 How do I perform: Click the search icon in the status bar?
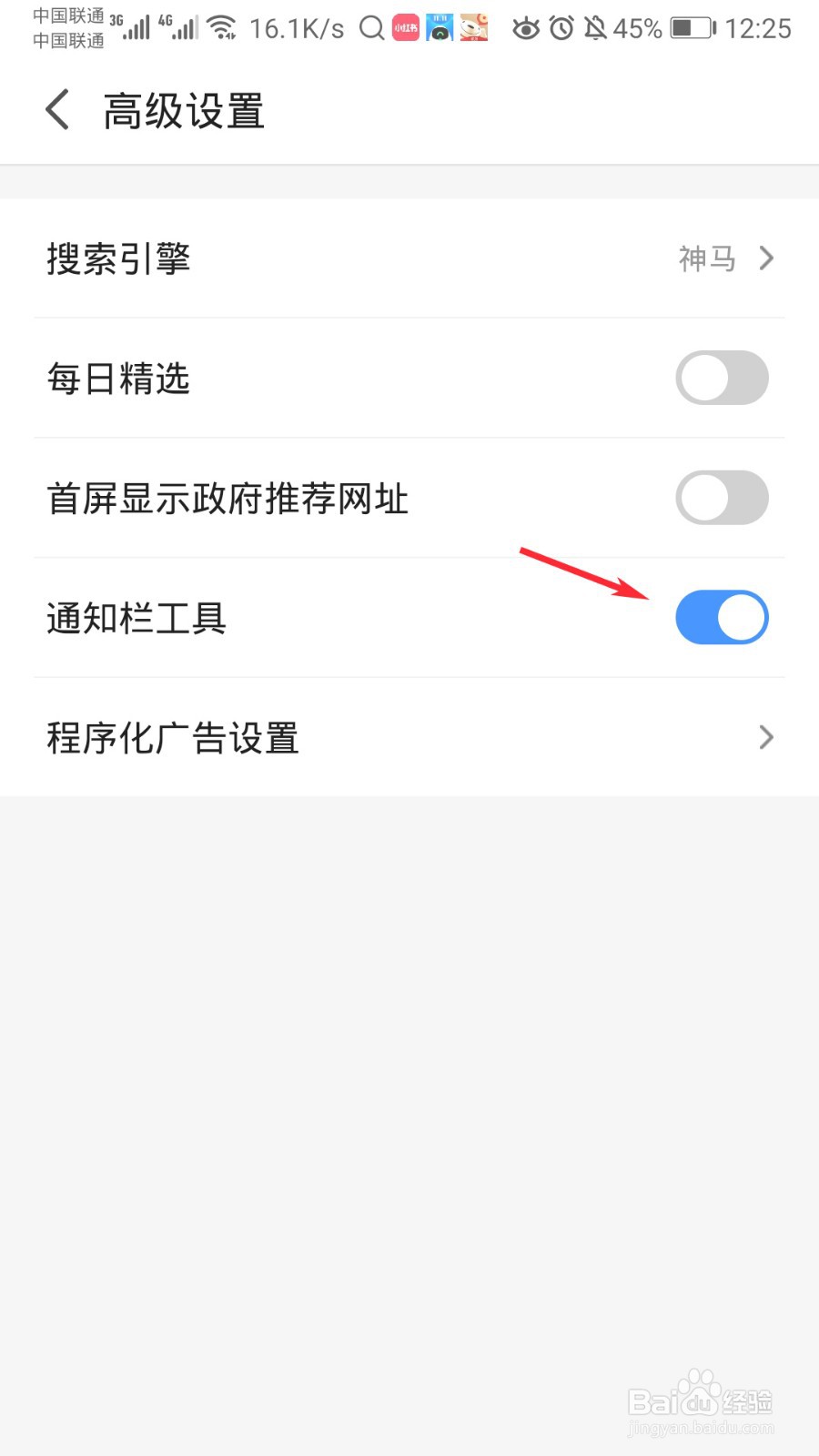point(371,28)
